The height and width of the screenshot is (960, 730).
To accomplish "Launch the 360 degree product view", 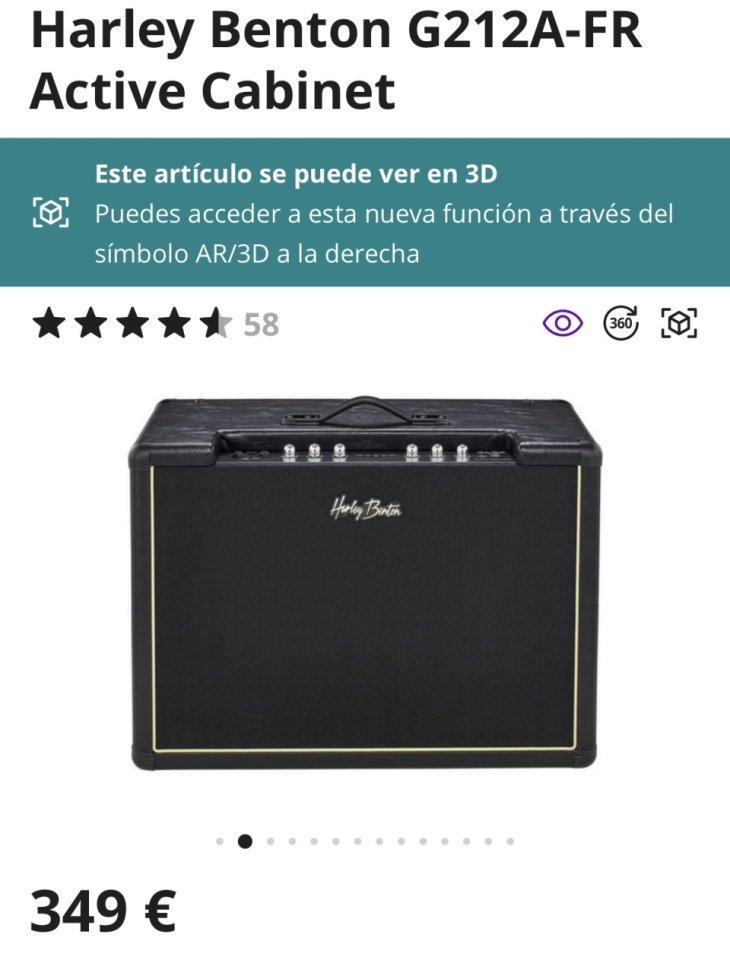I will pos(621,323).
